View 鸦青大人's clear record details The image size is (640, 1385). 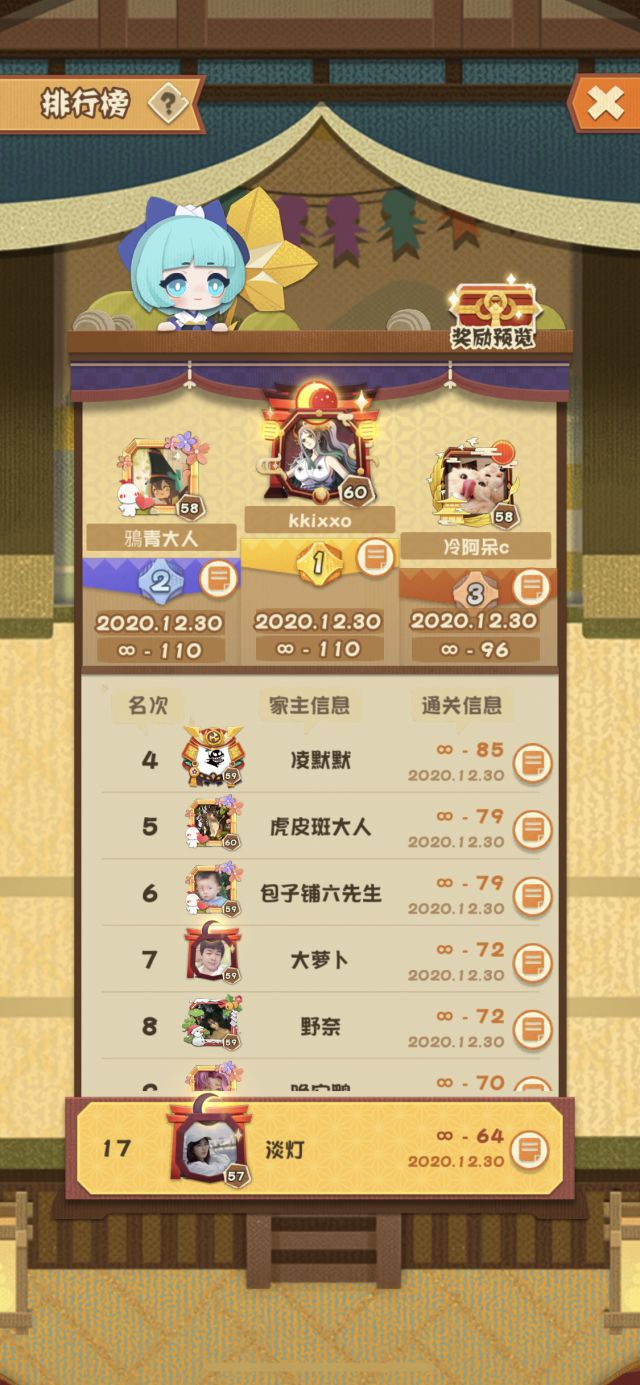[218, 579]
